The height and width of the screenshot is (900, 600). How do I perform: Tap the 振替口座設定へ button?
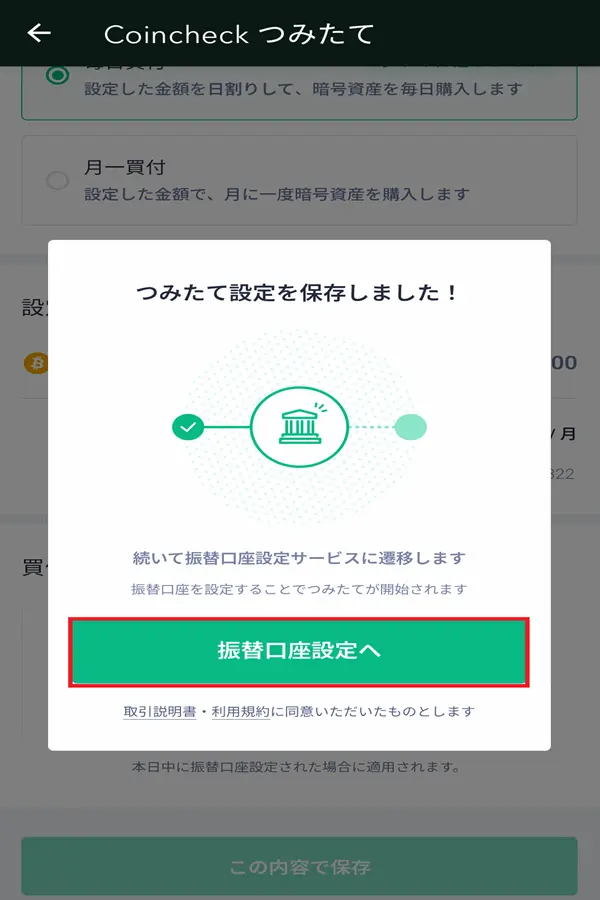299,651
